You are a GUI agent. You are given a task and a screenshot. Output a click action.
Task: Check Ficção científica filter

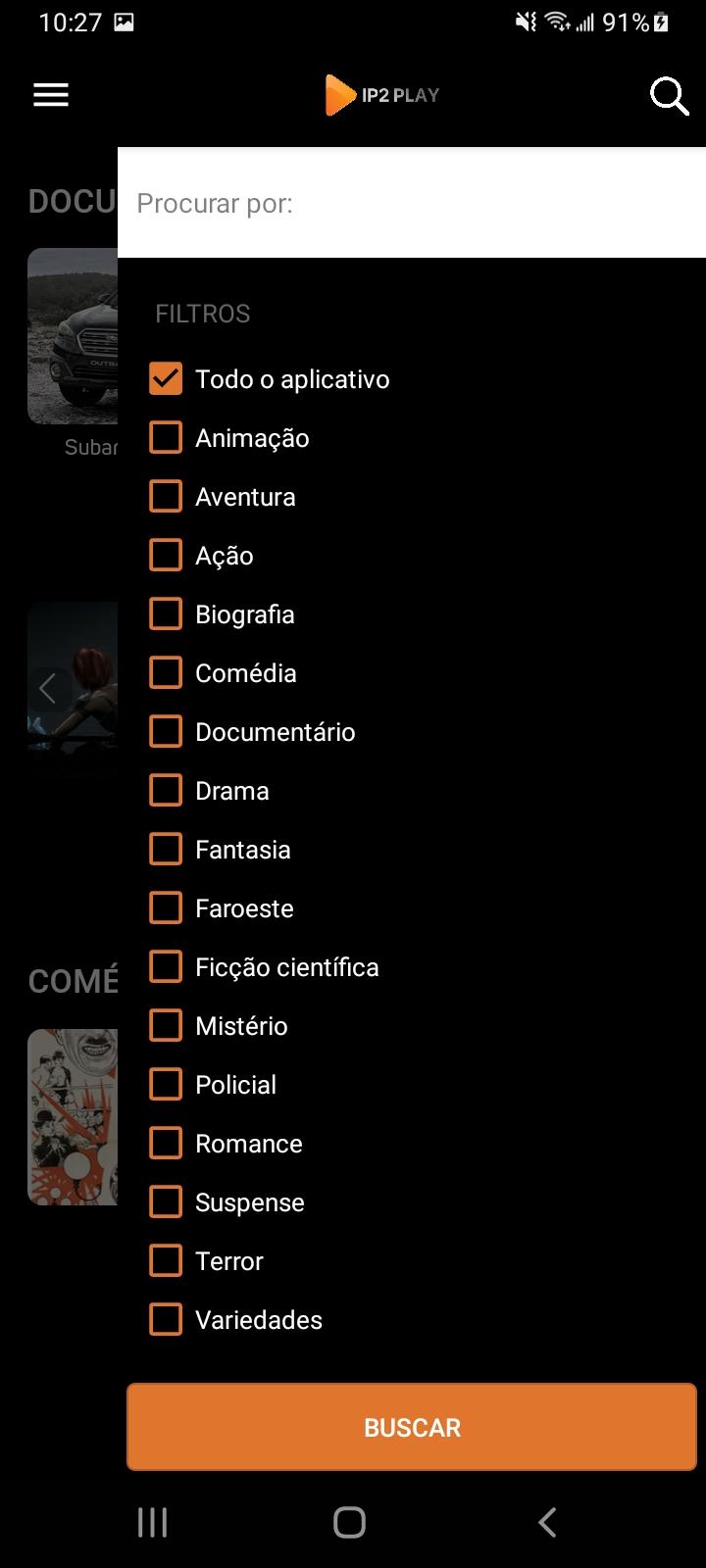click(x=166, y=966)
